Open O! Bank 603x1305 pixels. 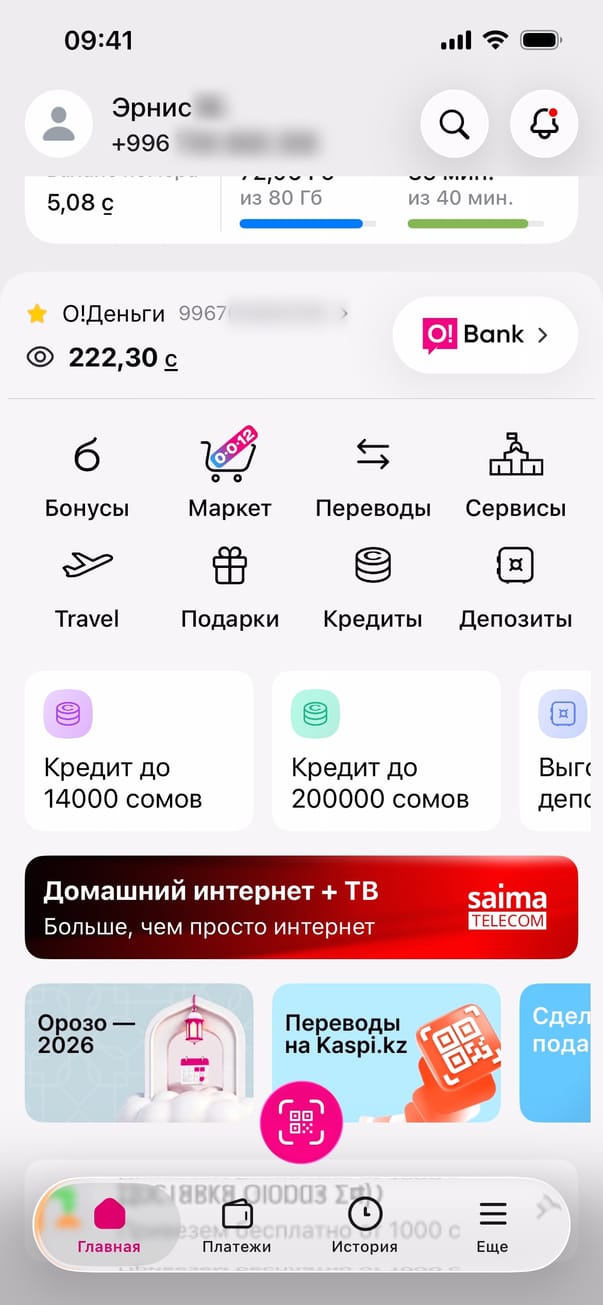pos(485,335)
